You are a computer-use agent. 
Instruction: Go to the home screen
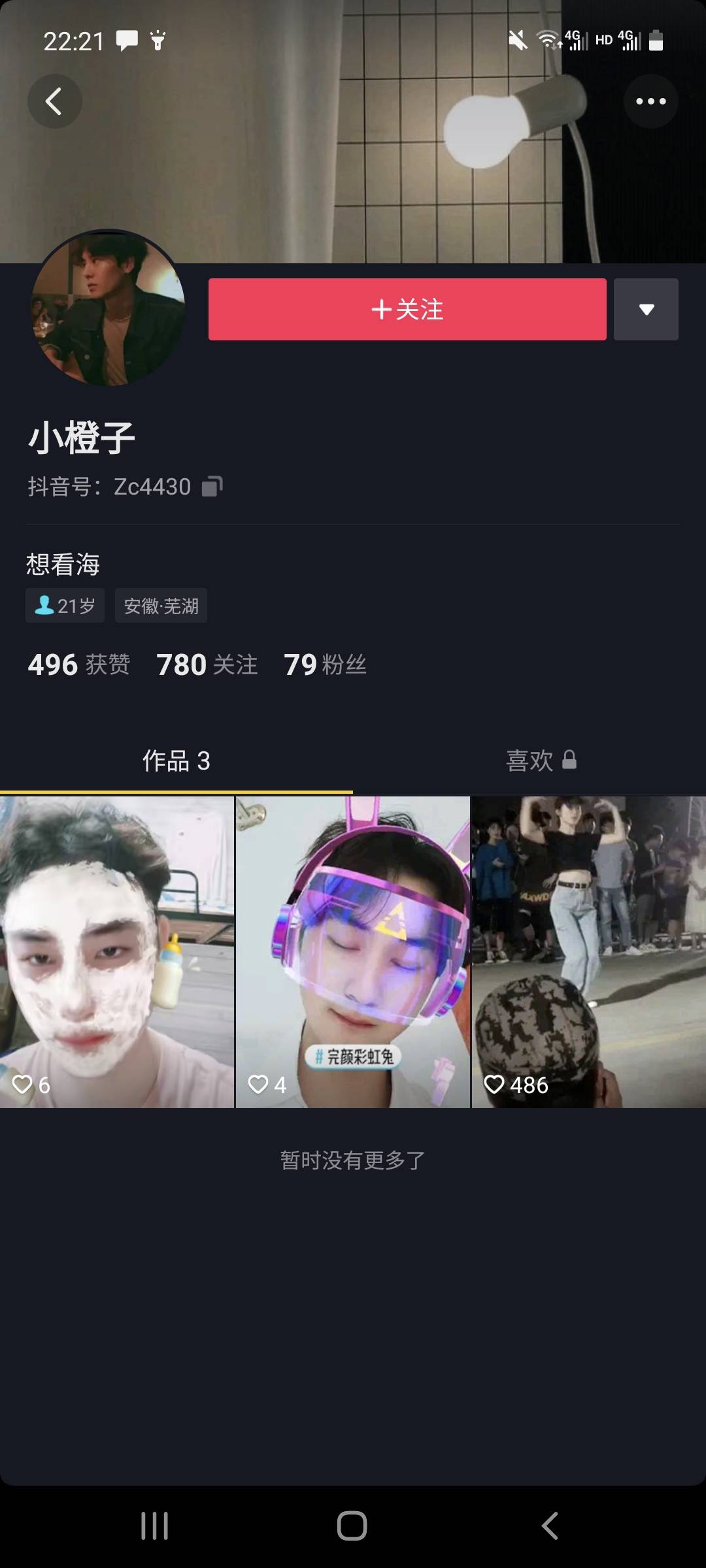pyautogui.click(x=352, y=1526)
